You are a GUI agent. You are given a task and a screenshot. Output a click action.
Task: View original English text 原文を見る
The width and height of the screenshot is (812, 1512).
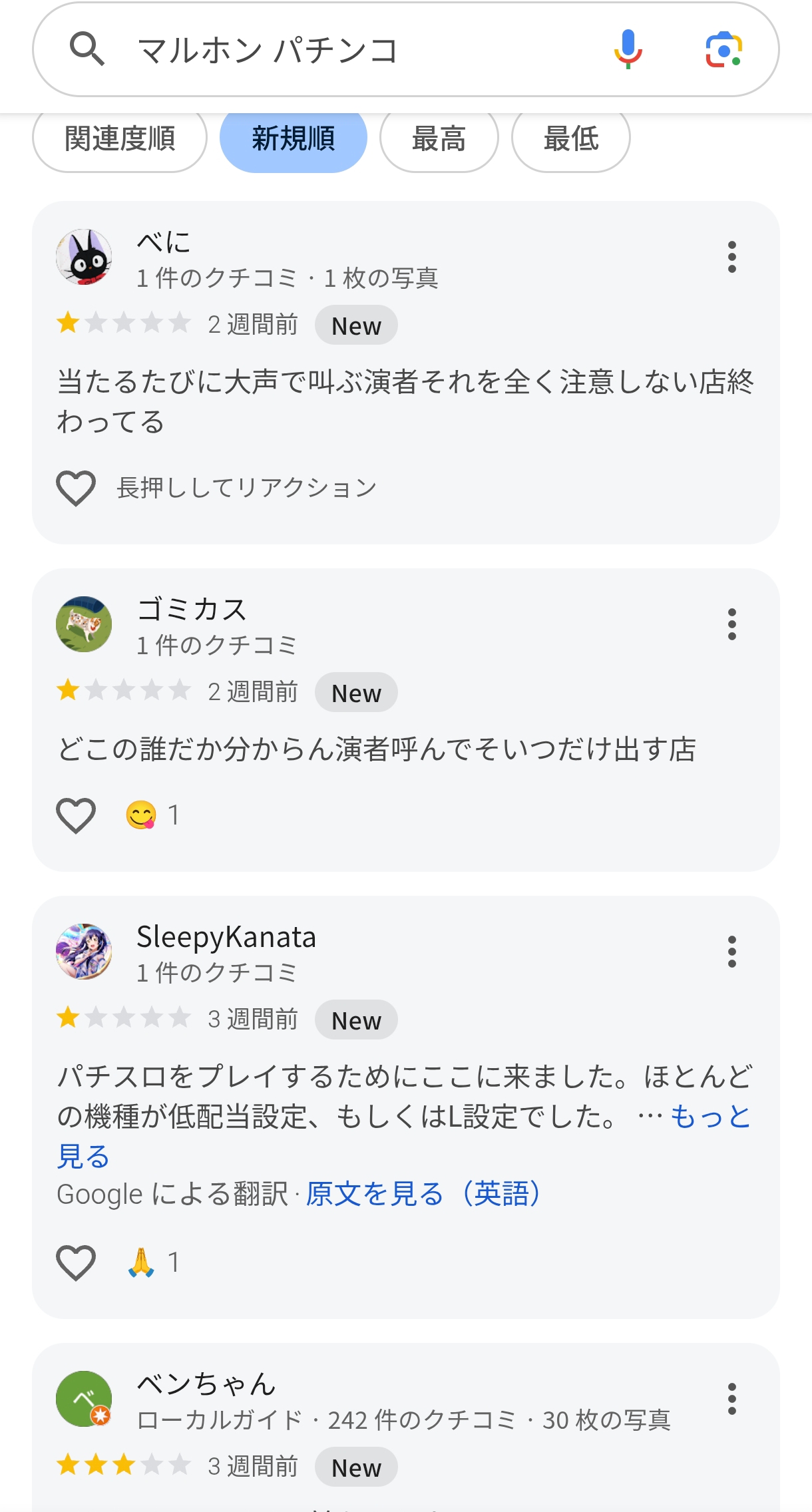423,1194
